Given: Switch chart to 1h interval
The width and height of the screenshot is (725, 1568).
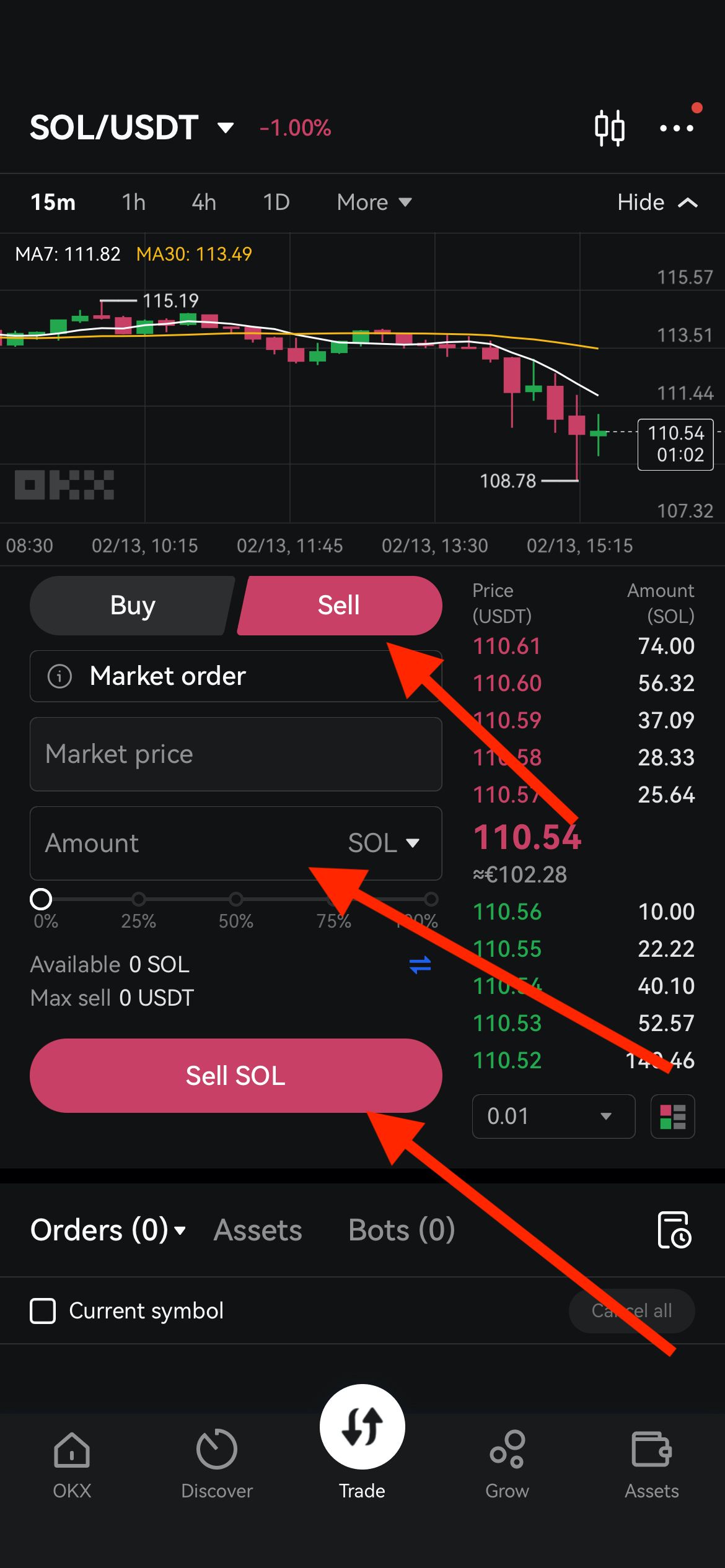Looking at the screenshot, I should pos(133,203).
